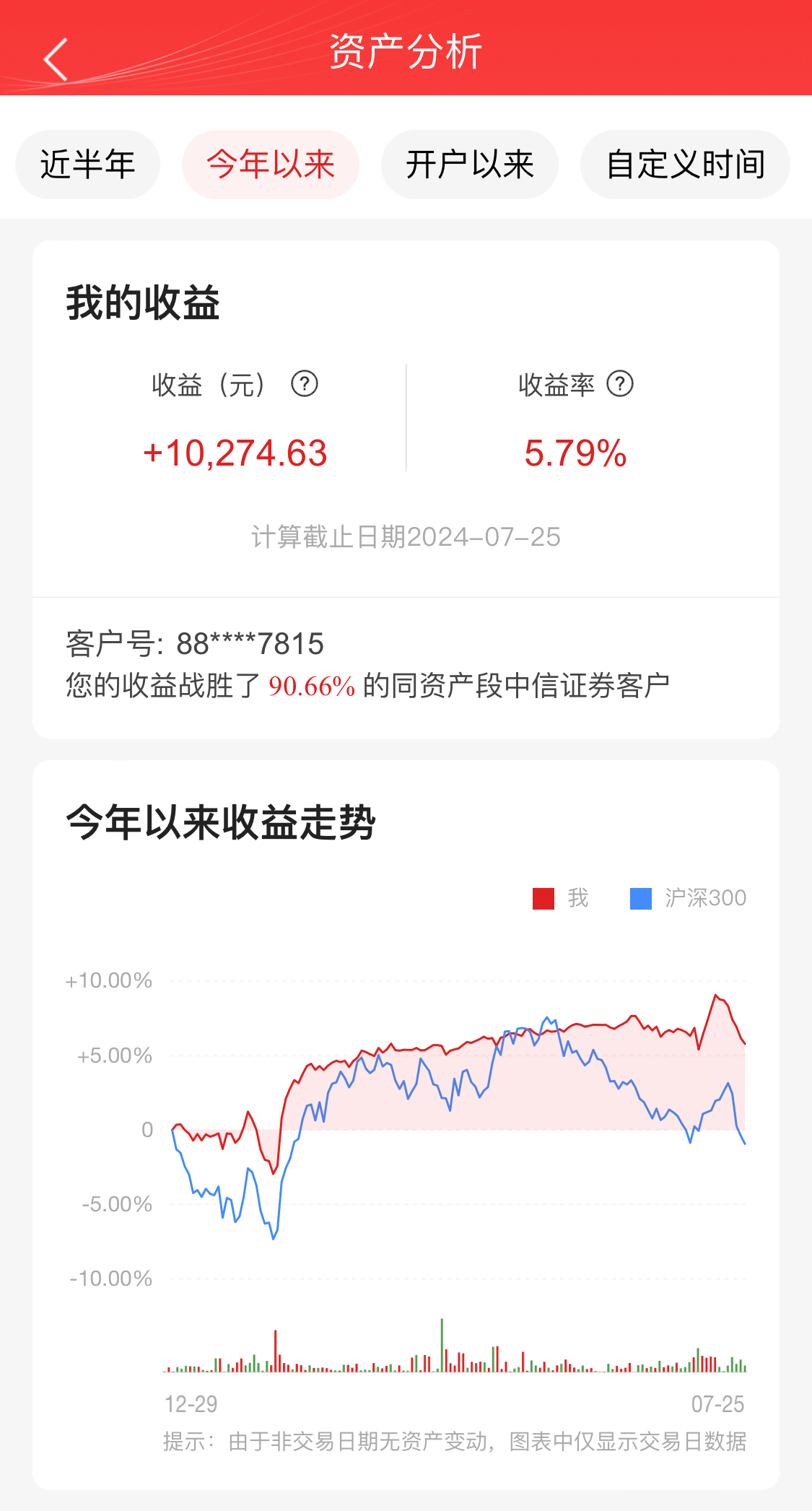Open the 自定义时间 custom range picker

[685, 165]
